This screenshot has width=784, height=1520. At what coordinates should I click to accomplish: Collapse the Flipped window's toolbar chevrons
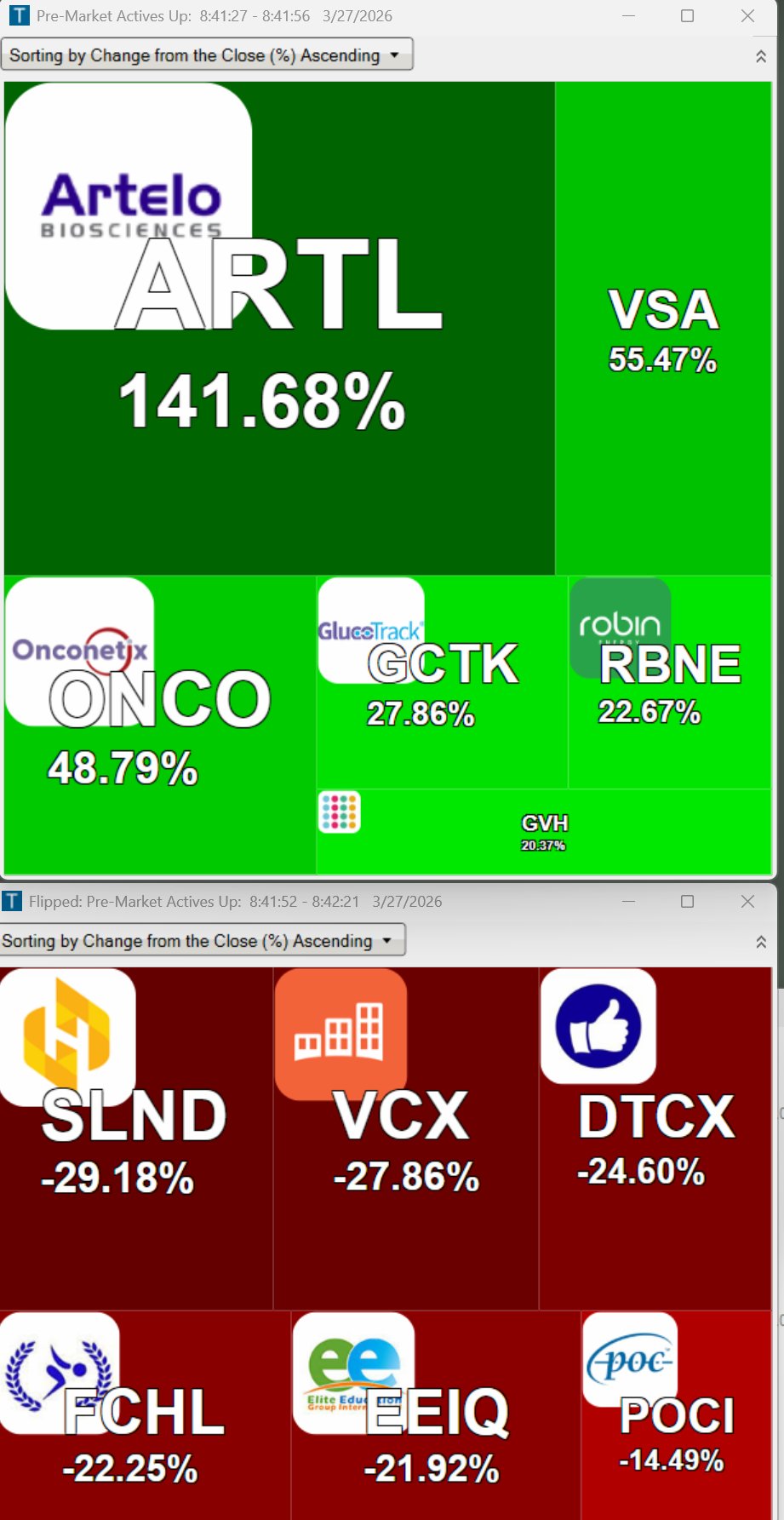pyautogui.click(x=760, y=942)
